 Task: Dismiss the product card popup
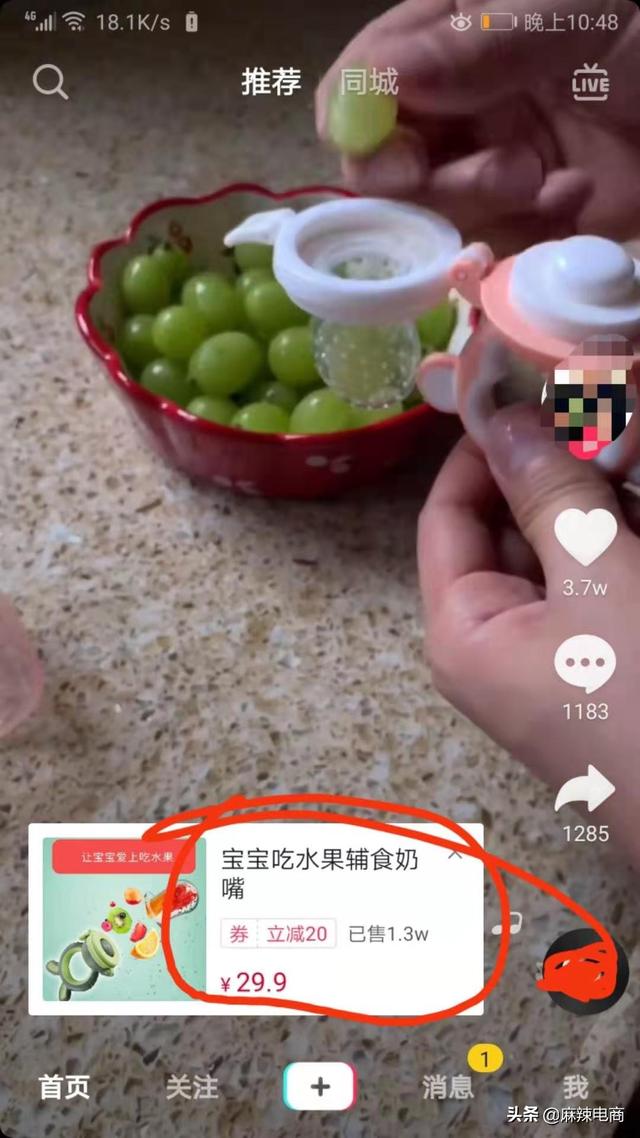point(455,854)
